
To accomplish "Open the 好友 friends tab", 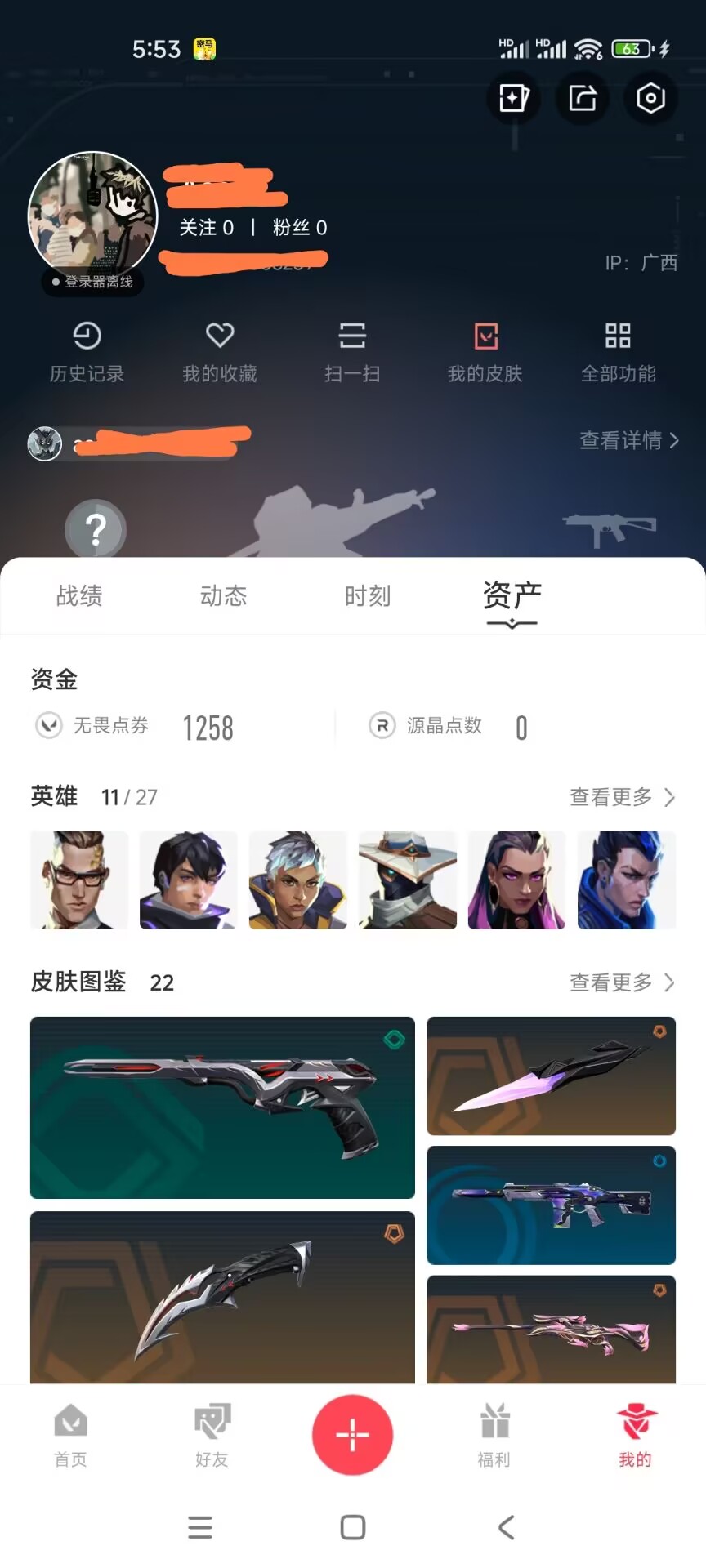I will (212, 1436).
